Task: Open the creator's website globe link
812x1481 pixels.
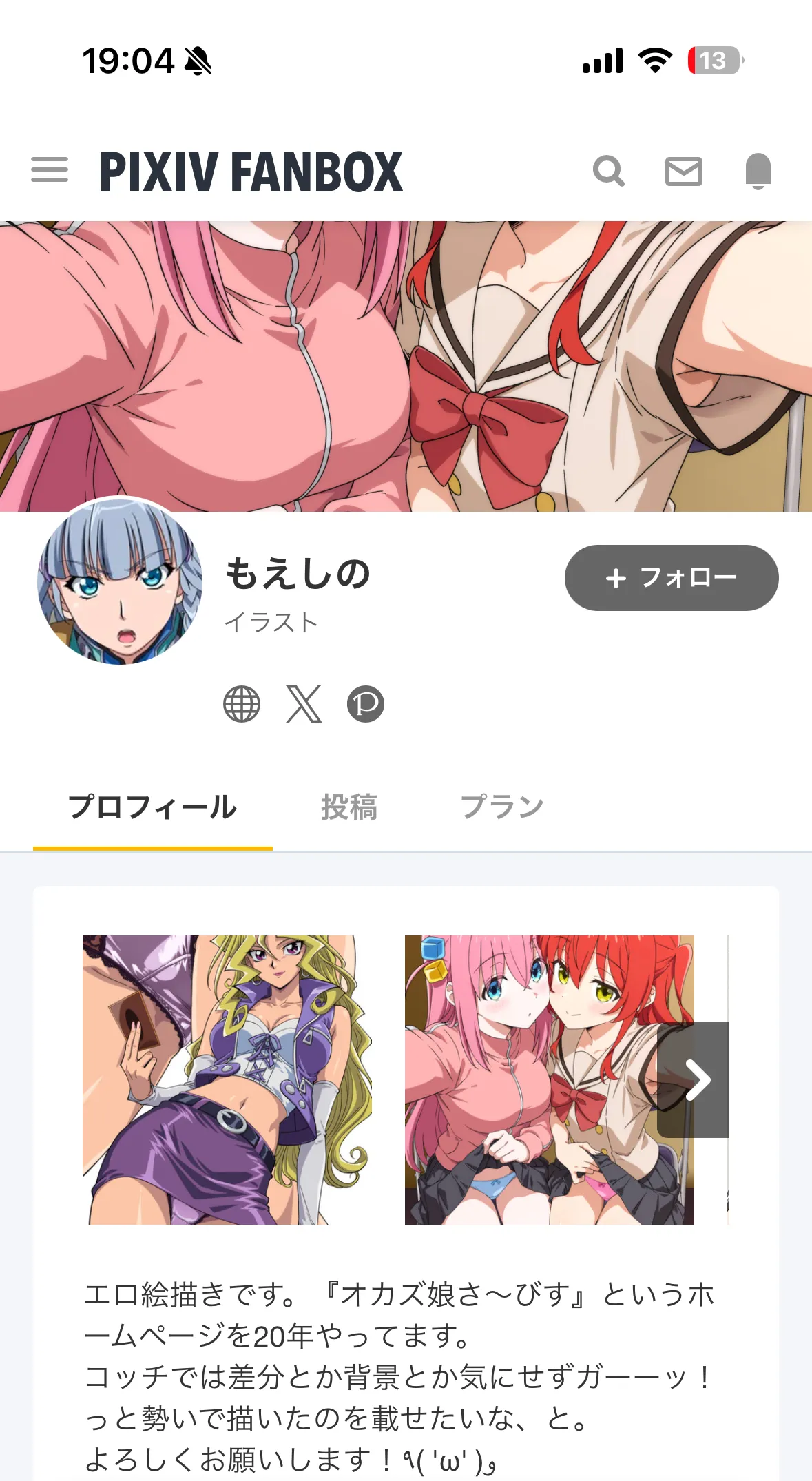Action: pyautogui.click(x=242, y=704)
